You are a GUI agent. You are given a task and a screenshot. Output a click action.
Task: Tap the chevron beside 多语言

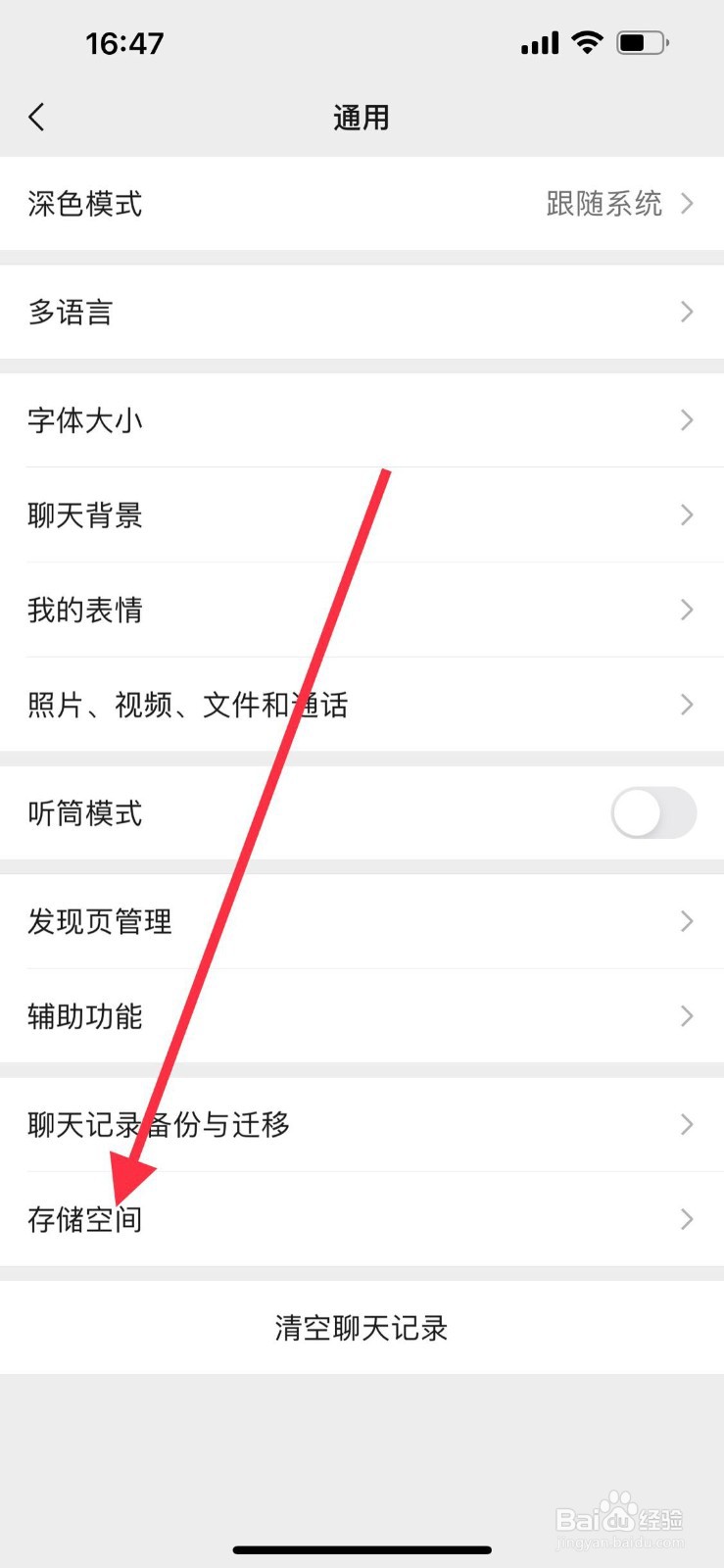(686, 312)
